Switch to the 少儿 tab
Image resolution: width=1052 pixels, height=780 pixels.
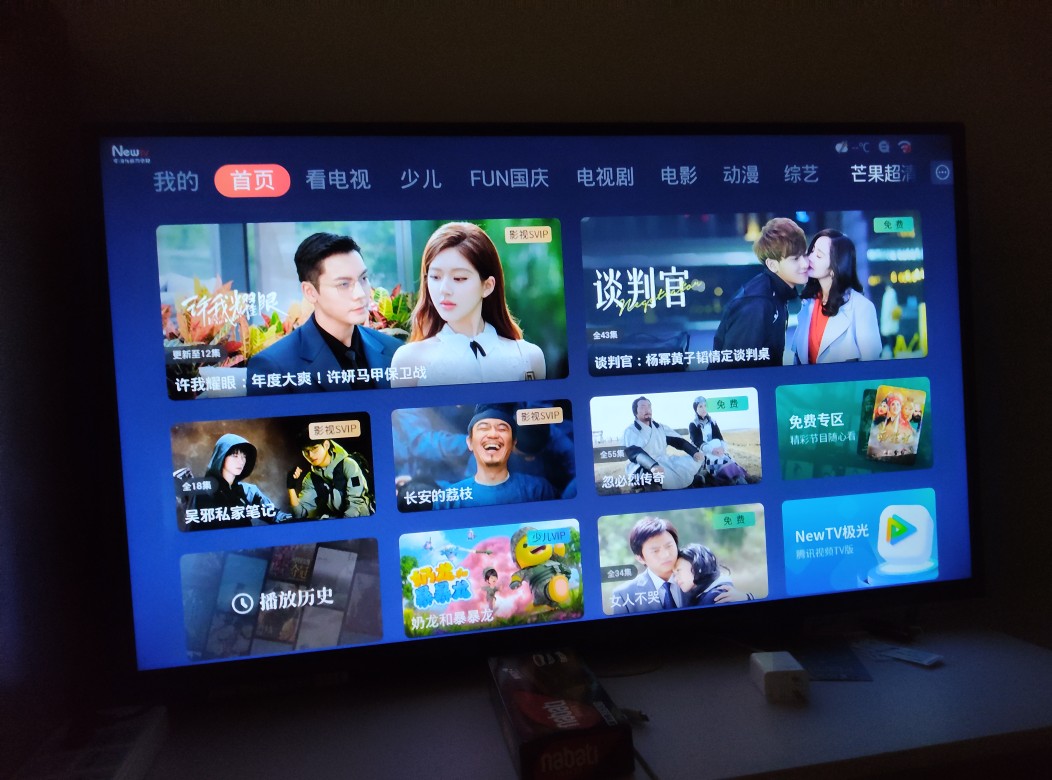tap(420, 179)
